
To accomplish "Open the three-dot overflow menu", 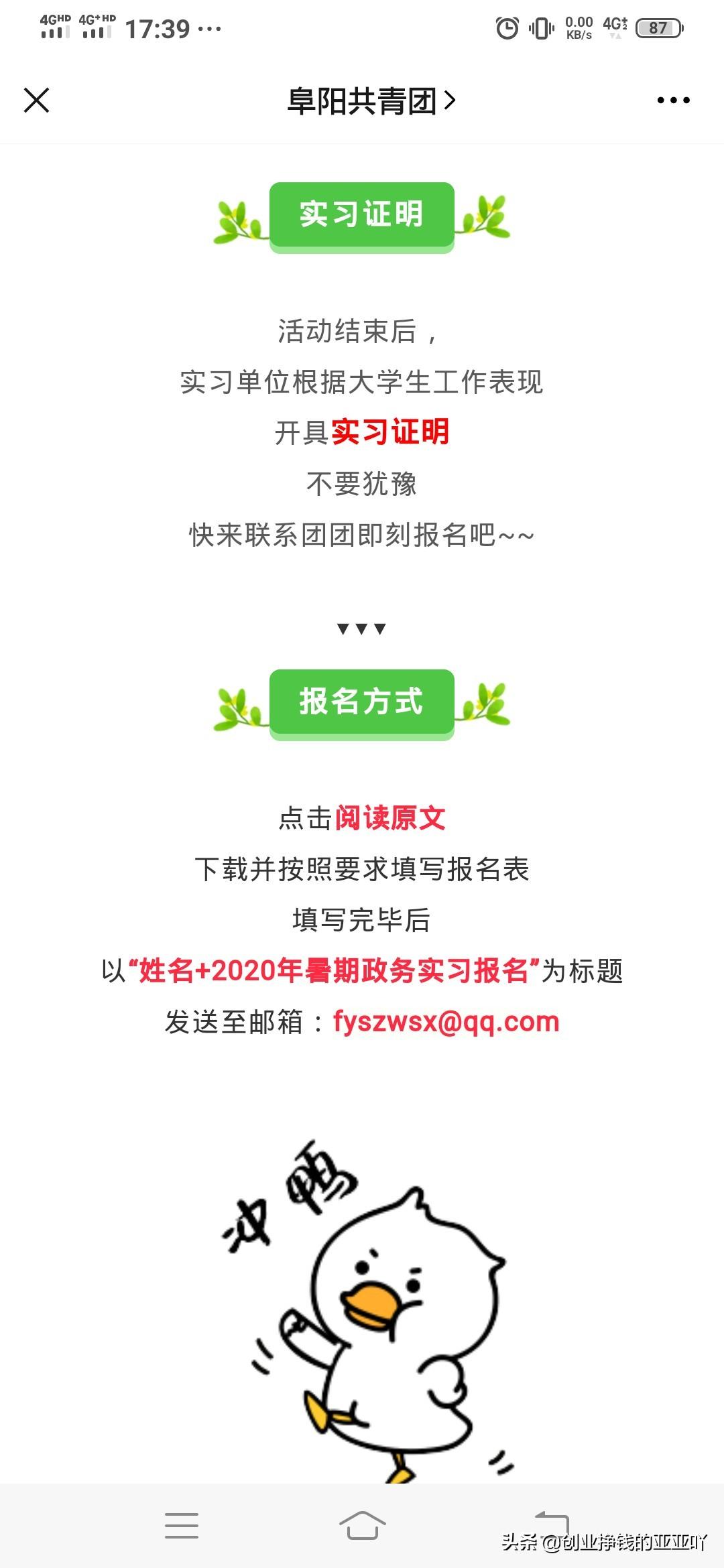I will [x=673, y=101].
